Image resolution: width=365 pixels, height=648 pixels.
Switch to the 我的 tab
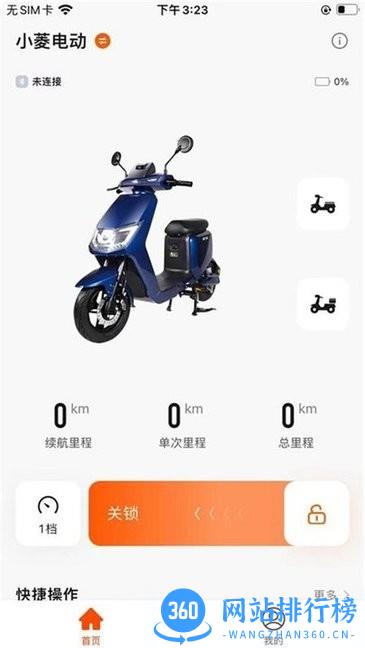click(273, 626)
